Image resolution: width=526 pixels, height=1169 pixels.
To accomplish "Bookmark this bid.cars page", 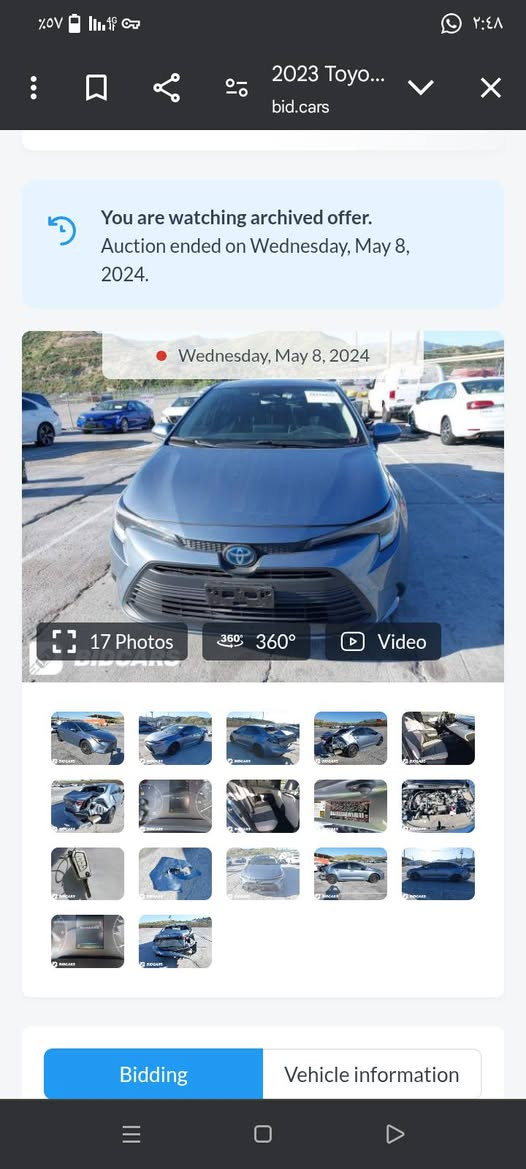I will pyautogui.click(x=96, y=88).
